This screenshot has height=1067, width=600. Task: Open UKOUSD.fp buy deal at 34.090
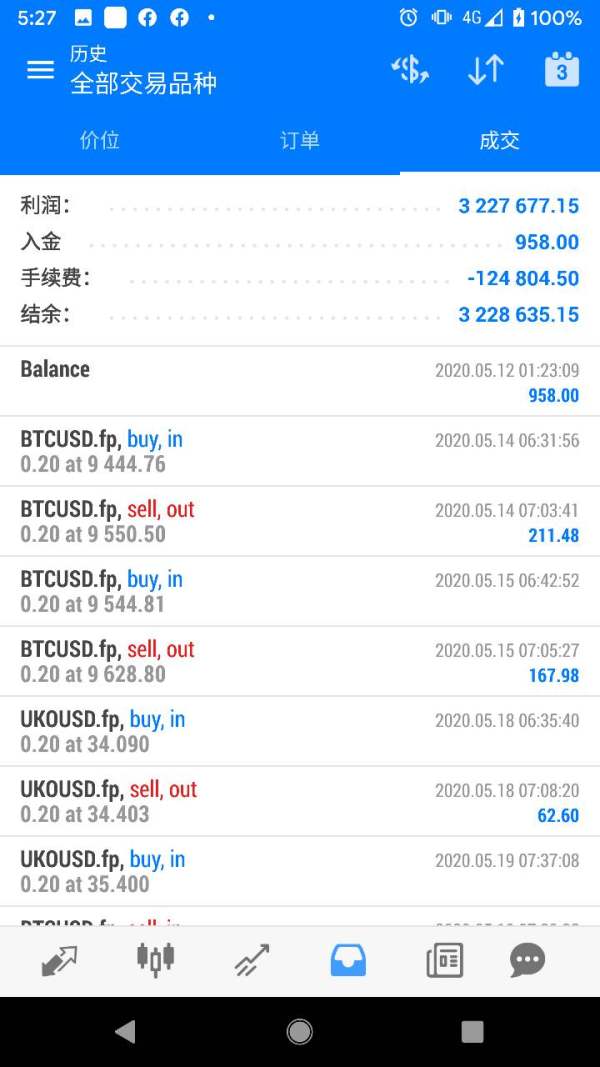click(300, 732)
